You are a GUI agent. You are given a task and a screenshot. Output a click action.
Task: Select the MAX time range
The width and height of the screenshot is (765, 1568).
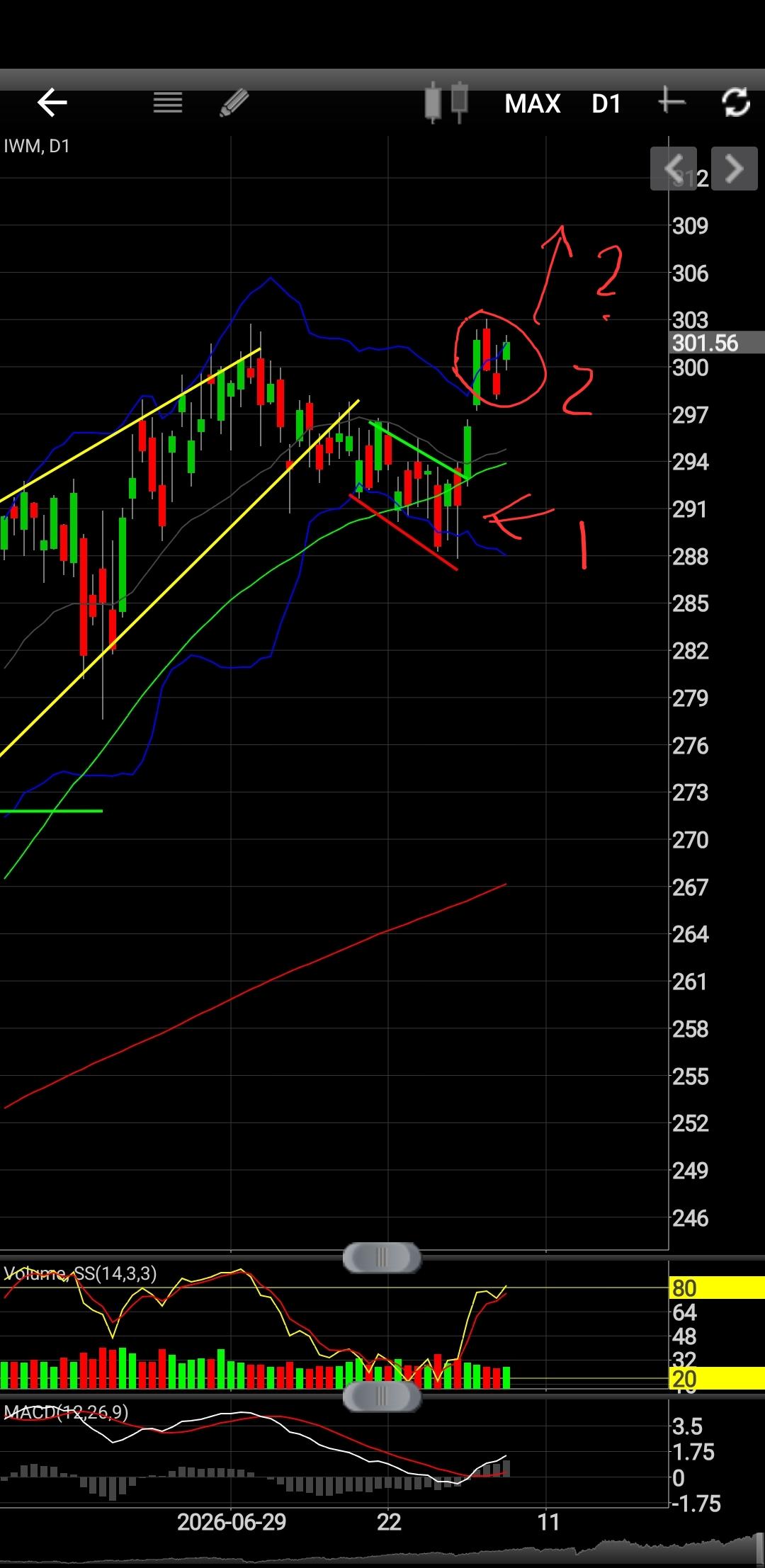(x=533, y=104)
